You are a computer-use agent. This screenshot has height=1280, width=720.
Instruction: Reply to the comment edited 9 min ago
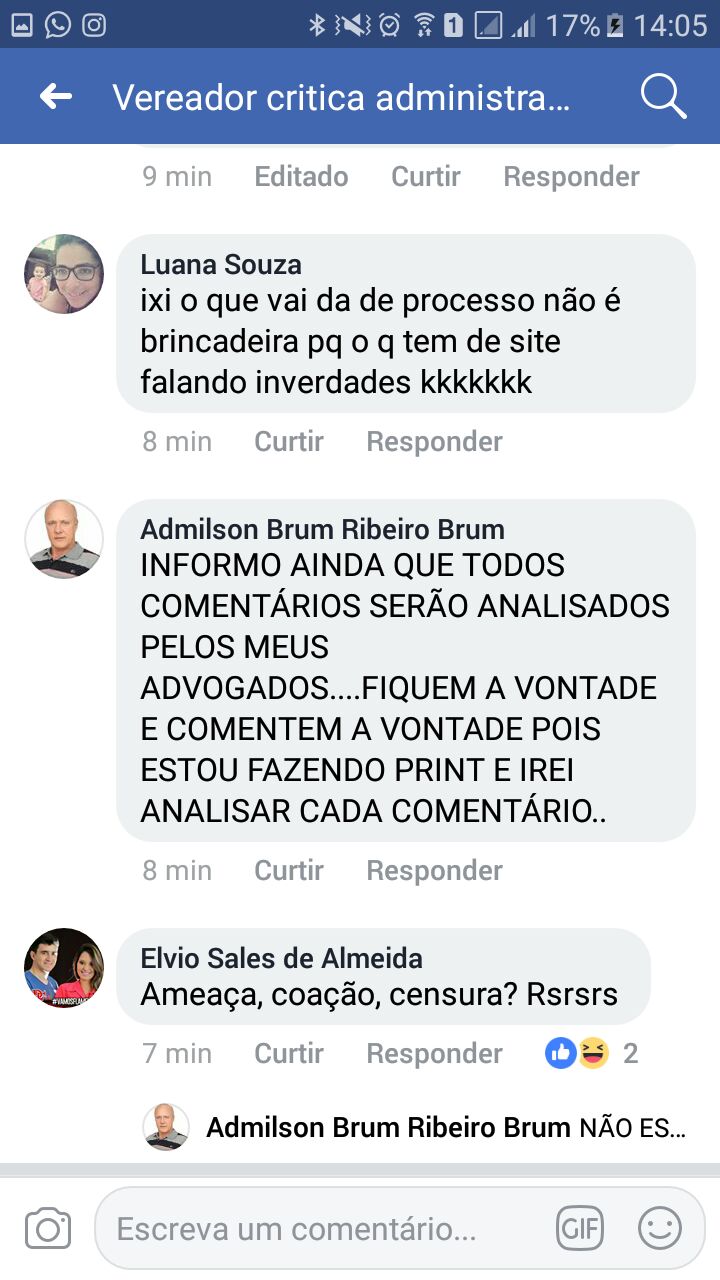tap(571, 177)
